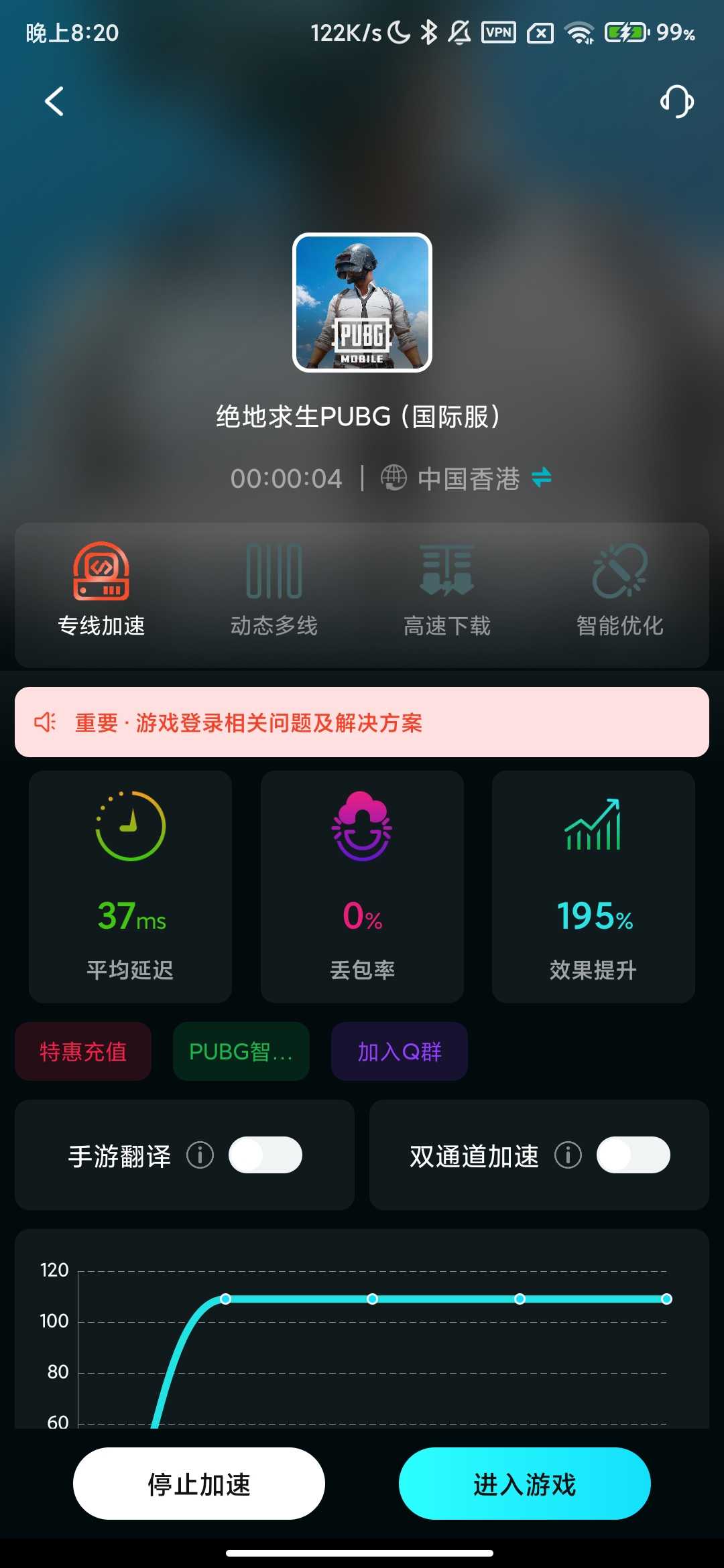Show info about 双通道加速
The width and height of the screenshot is (724, 1568).
(x=568, y=1155)
